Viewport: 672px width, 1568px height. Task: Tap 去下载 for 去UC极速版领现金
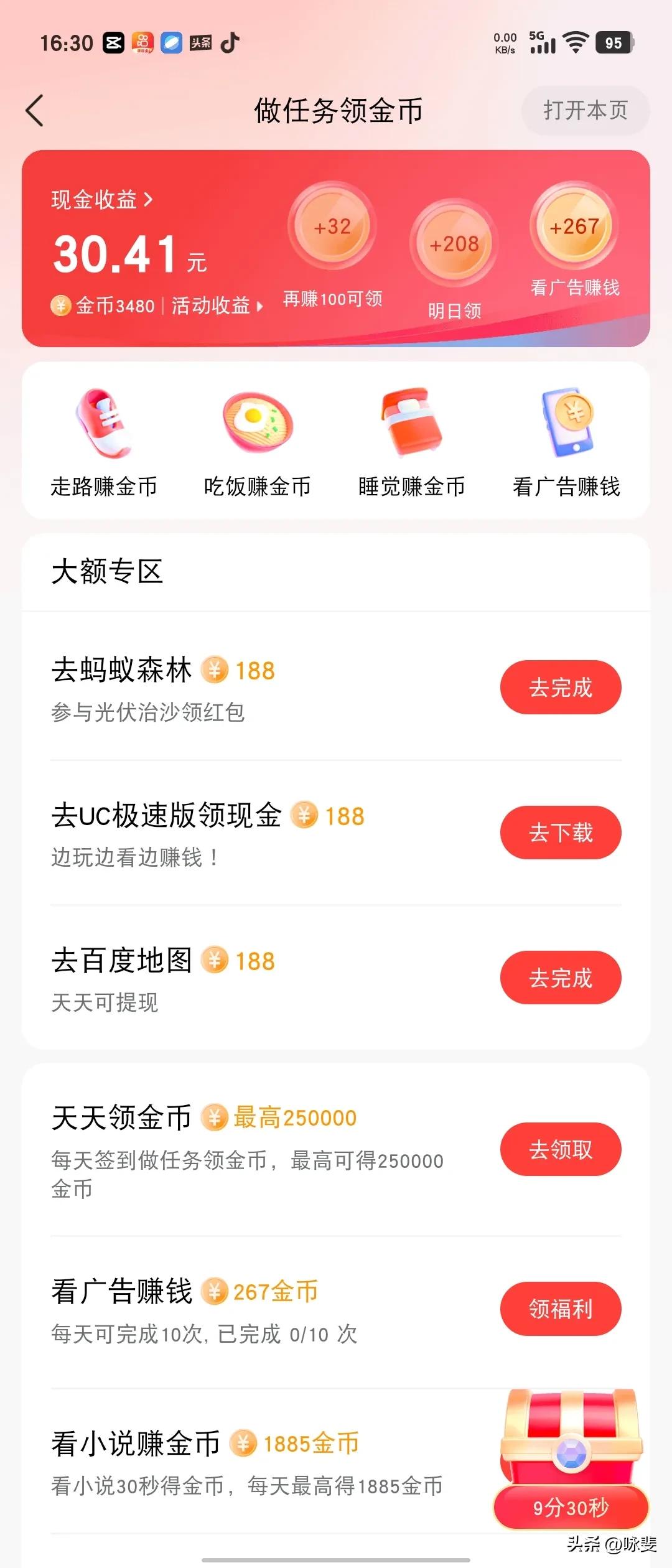561,833
